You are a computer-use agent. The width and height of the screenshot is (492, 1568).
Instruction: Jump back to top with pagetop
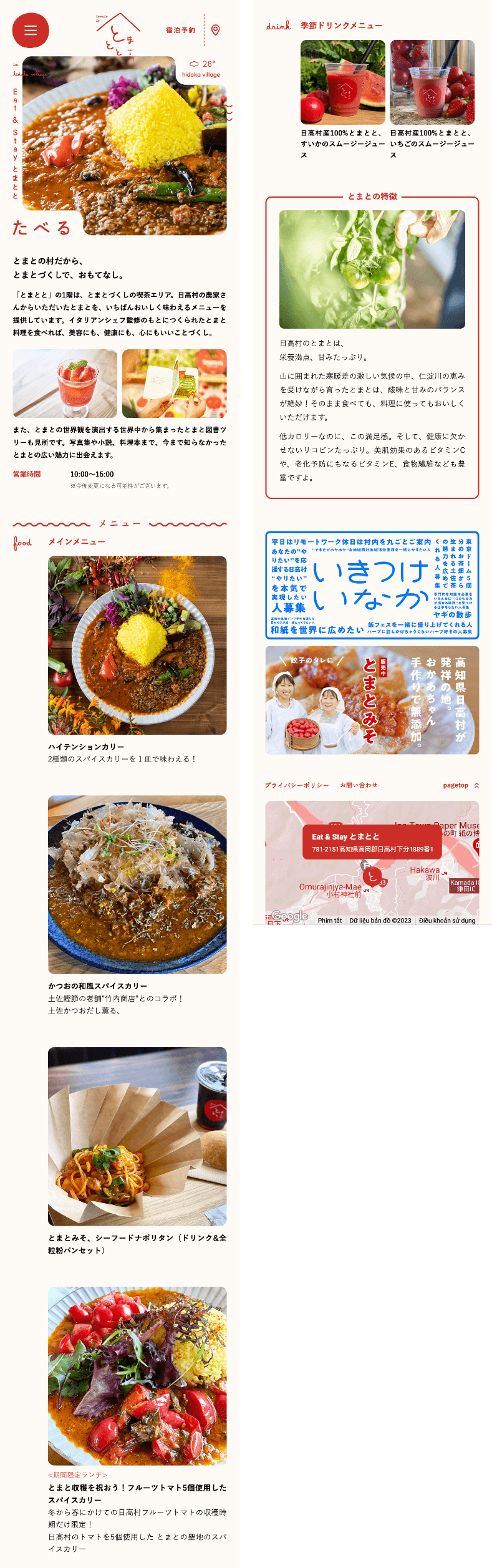coord(461,785)
